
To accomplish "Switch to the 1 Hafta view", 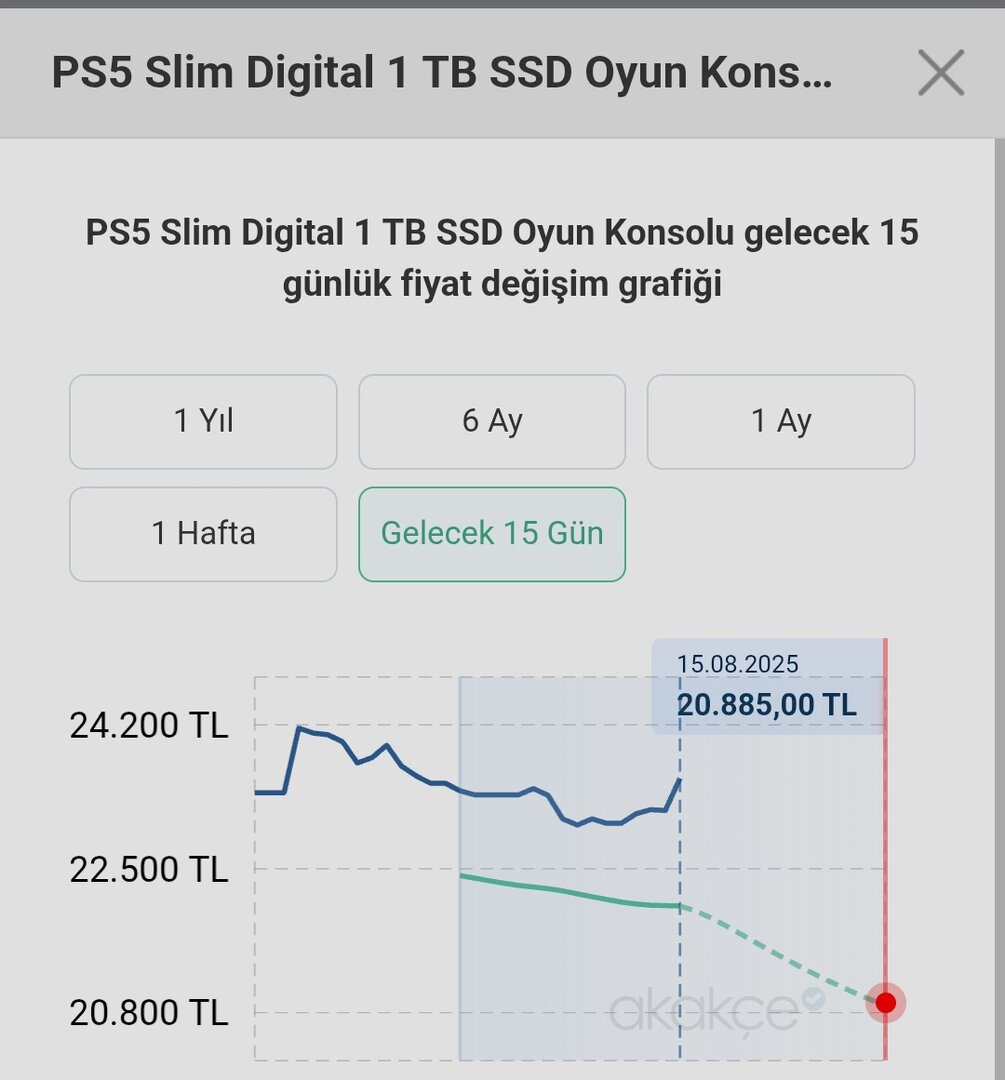I will [203, 533].
